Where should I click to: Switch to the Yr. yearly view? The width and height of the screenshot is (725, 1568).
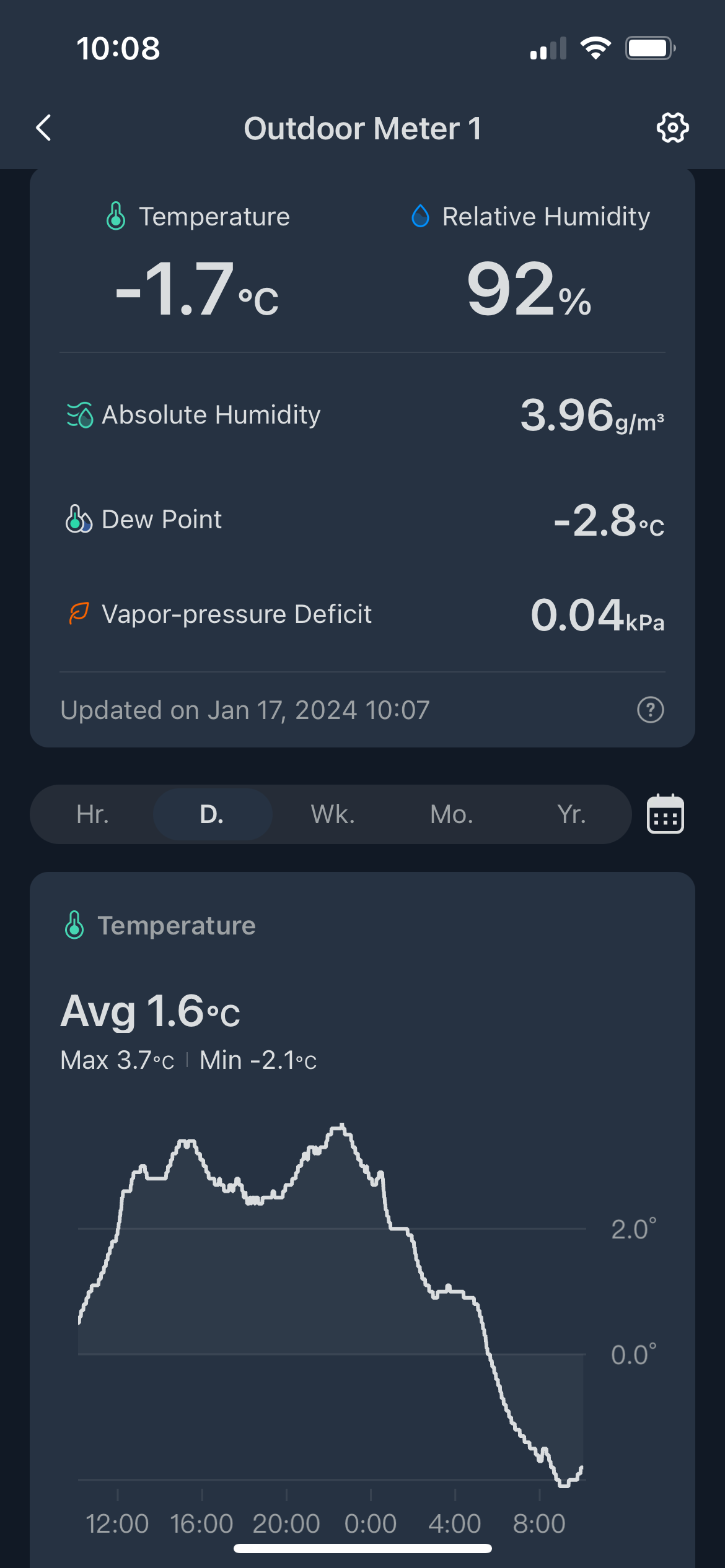click(x=571, y=814)
